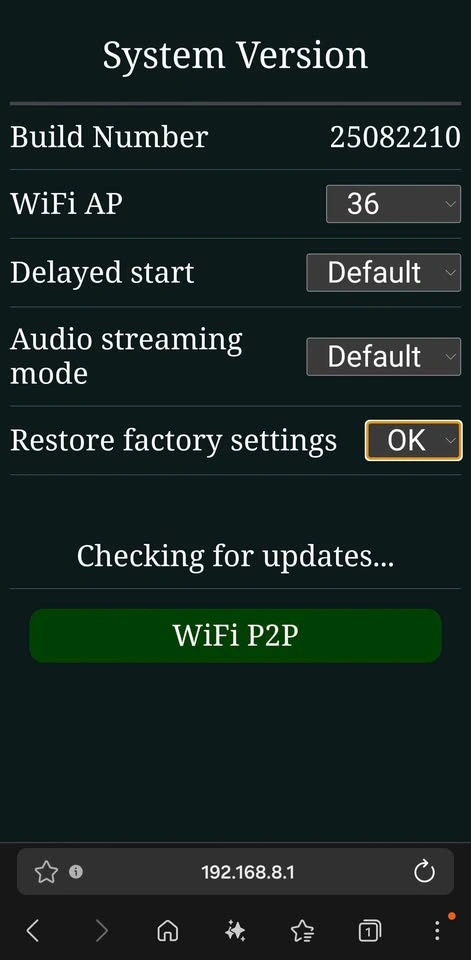The height and width of the screenshot is (960, 471).
Task: Bookmark this page with the star icon
Action: [46, 872]
